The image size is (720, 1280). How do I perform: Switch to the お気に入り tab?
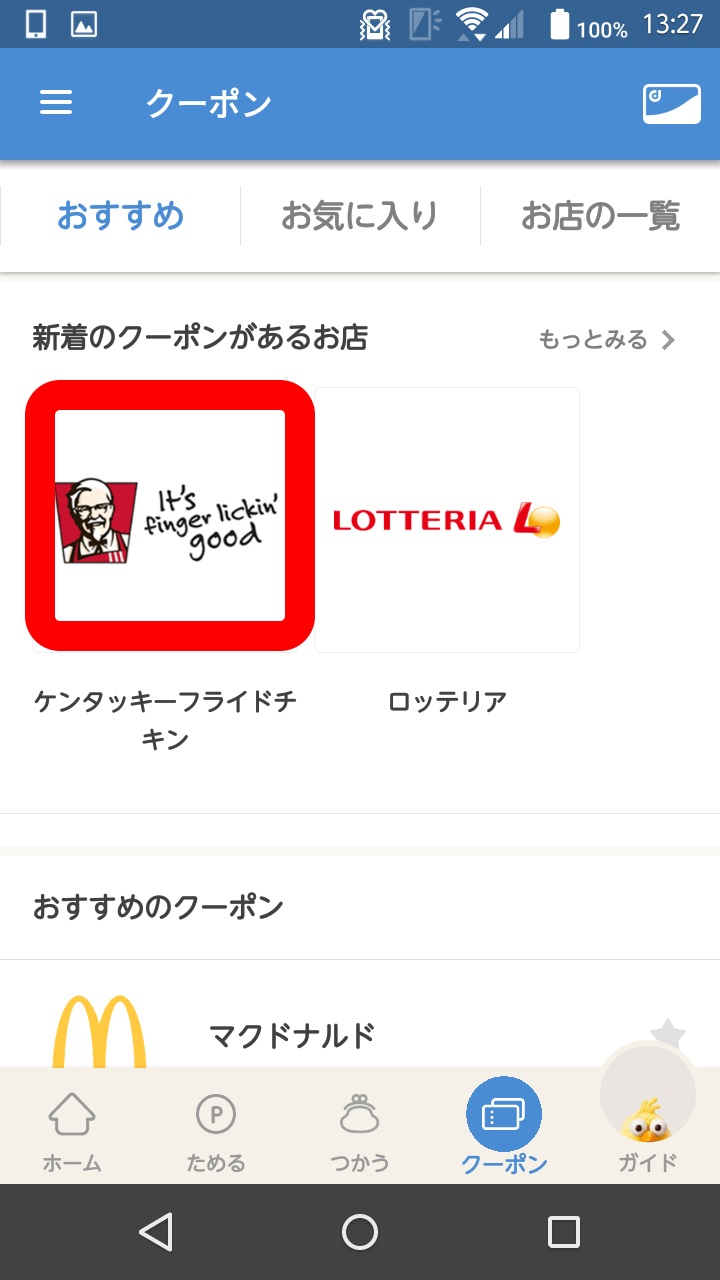click(x=360, y=216)
